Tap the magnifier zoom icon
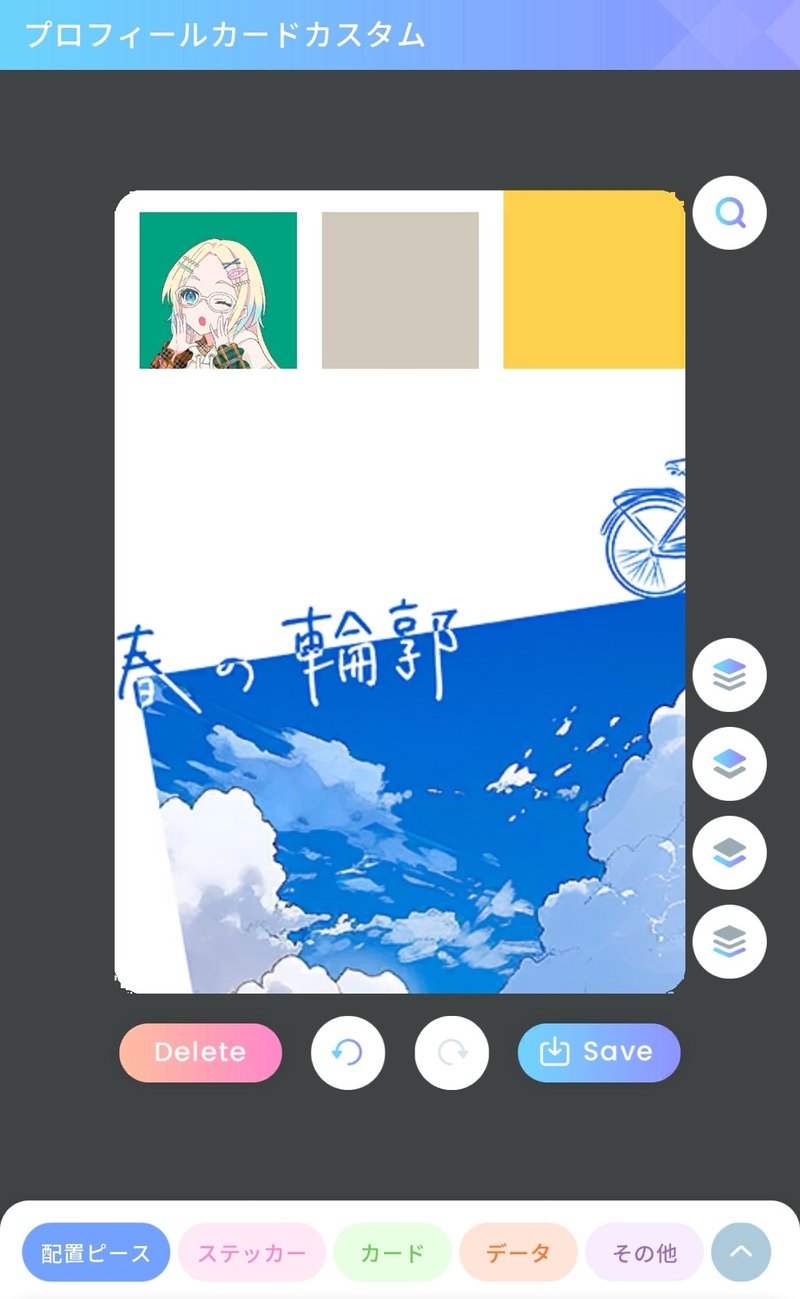 [730, 213]
